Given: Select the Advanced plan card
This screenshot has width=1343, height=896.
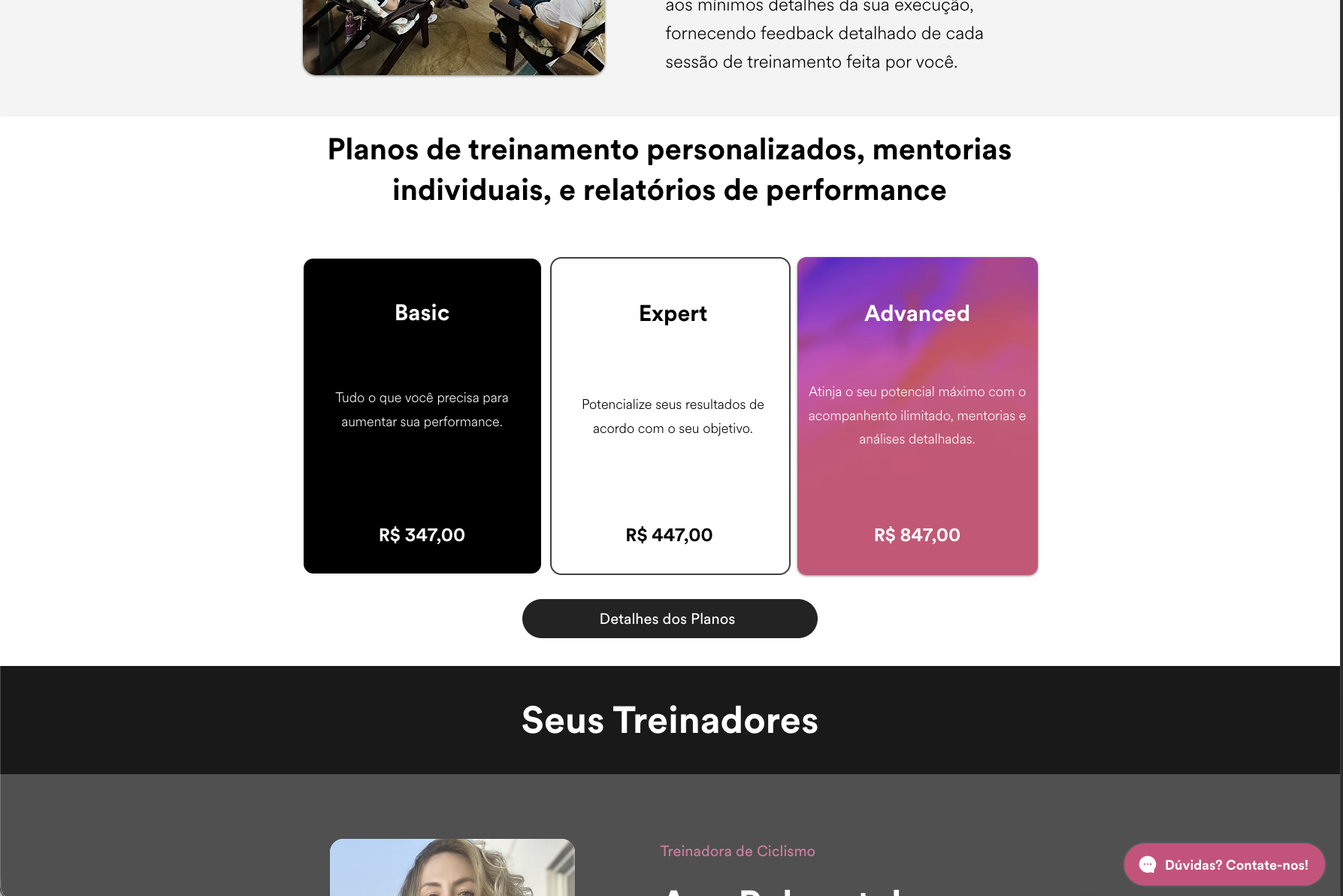Looking at the screenshot, I should 917,416.
